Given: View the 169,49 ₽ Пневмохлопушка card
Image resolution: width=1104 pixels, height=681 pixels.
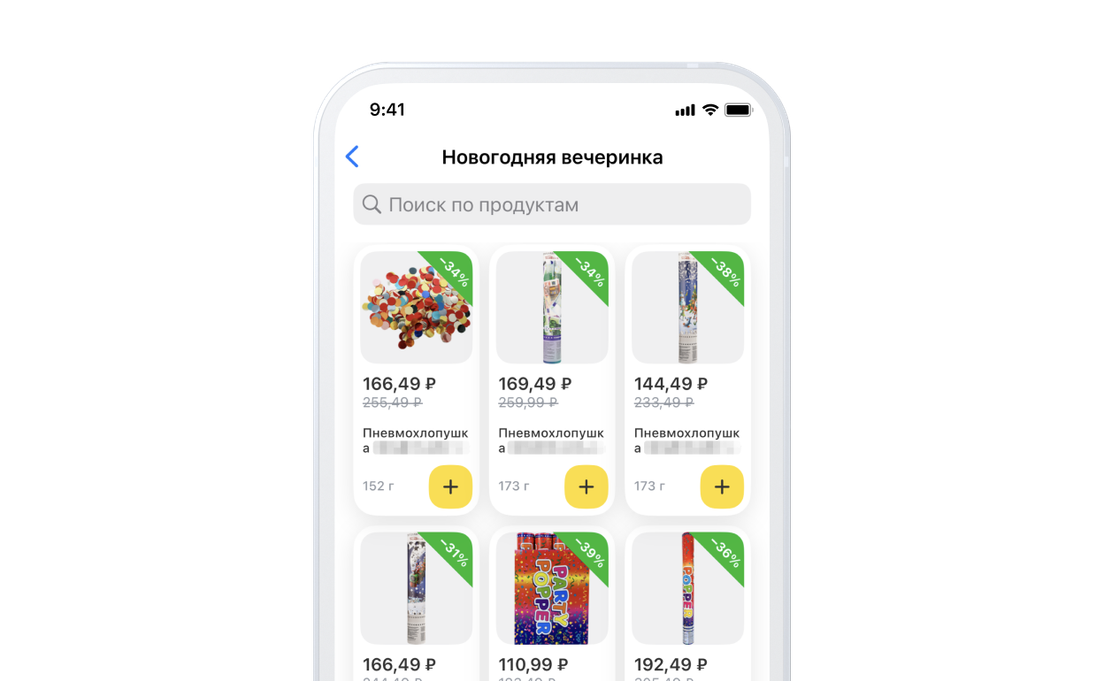Looking at the screenshot, I should tap(552, 307).
